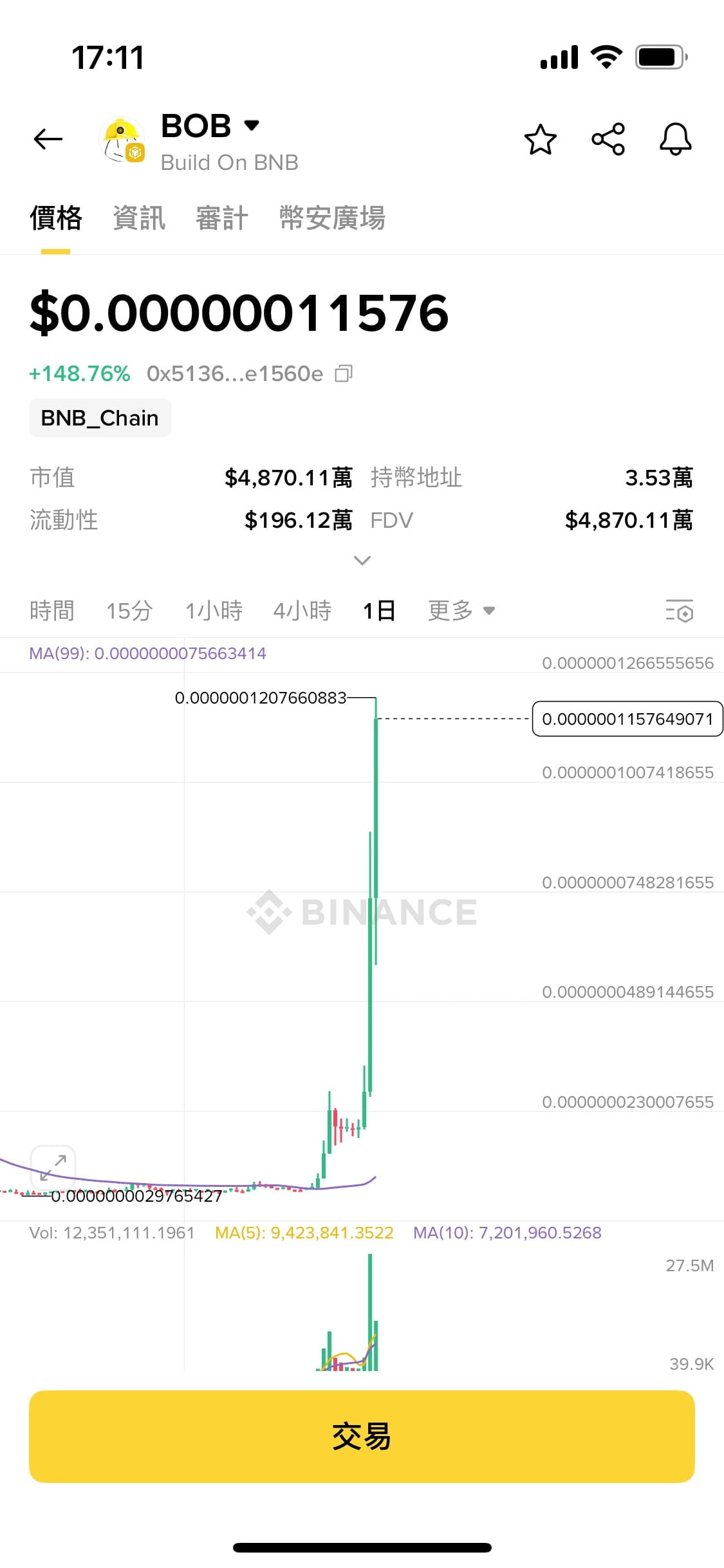Select the 4小時 chart interval
Image resolution: width=724 pixels, height=1568 pixels.
(x=302, y=610)
